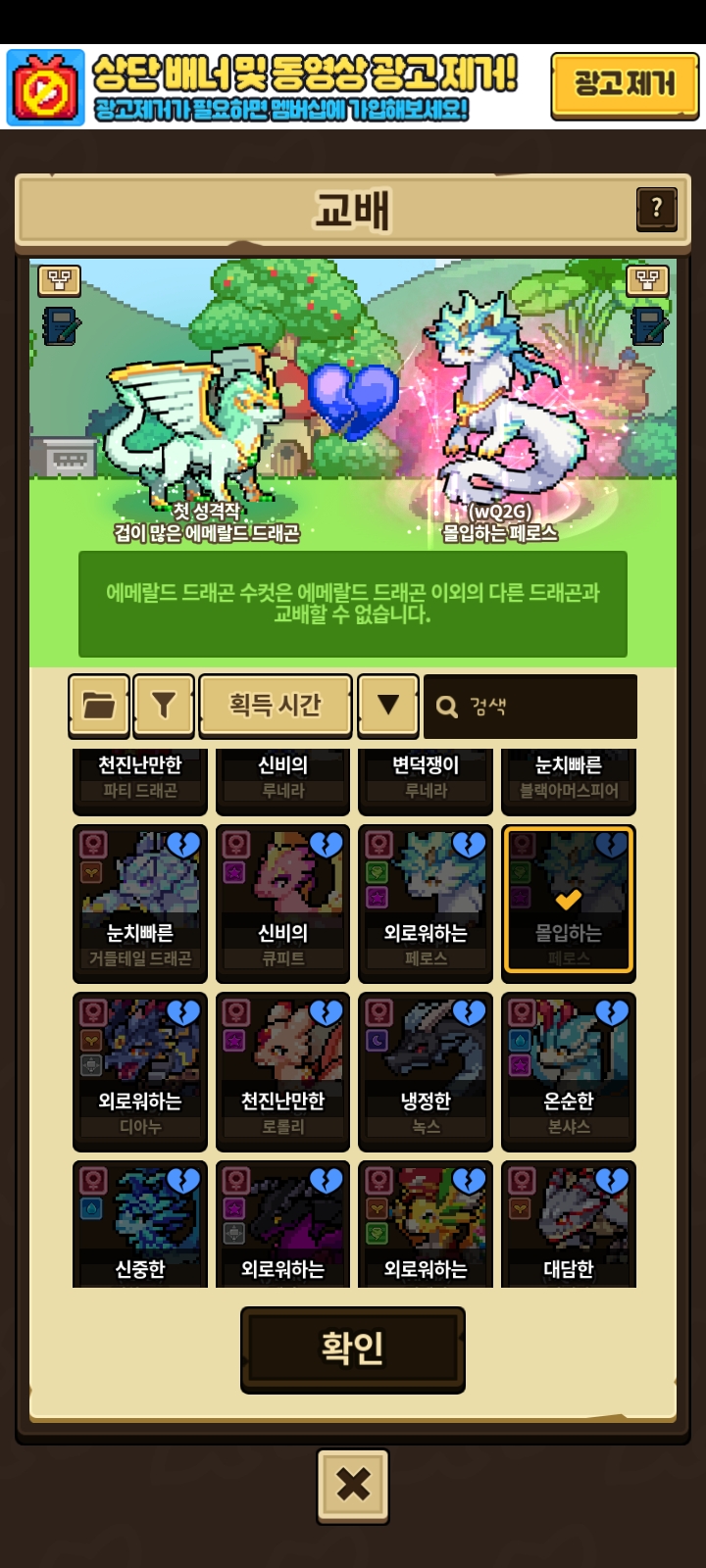Image resolution: width=706 pixels, height=1568 pixels.
Task: Open the folder filter button
Action: coord(99,705)
